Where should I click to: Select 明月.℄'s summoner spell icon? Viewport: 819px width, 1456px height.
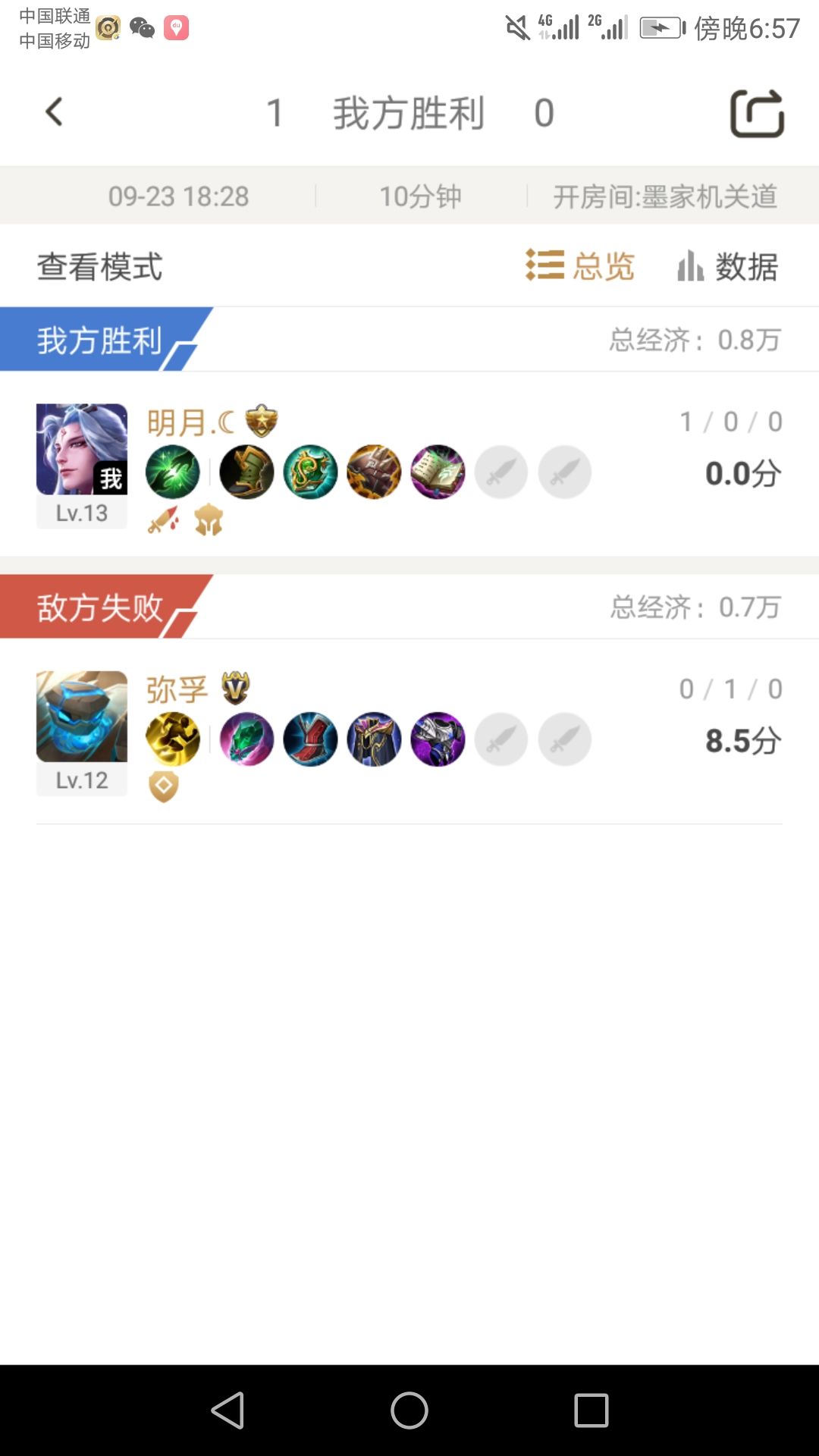(x=172, y=472)
